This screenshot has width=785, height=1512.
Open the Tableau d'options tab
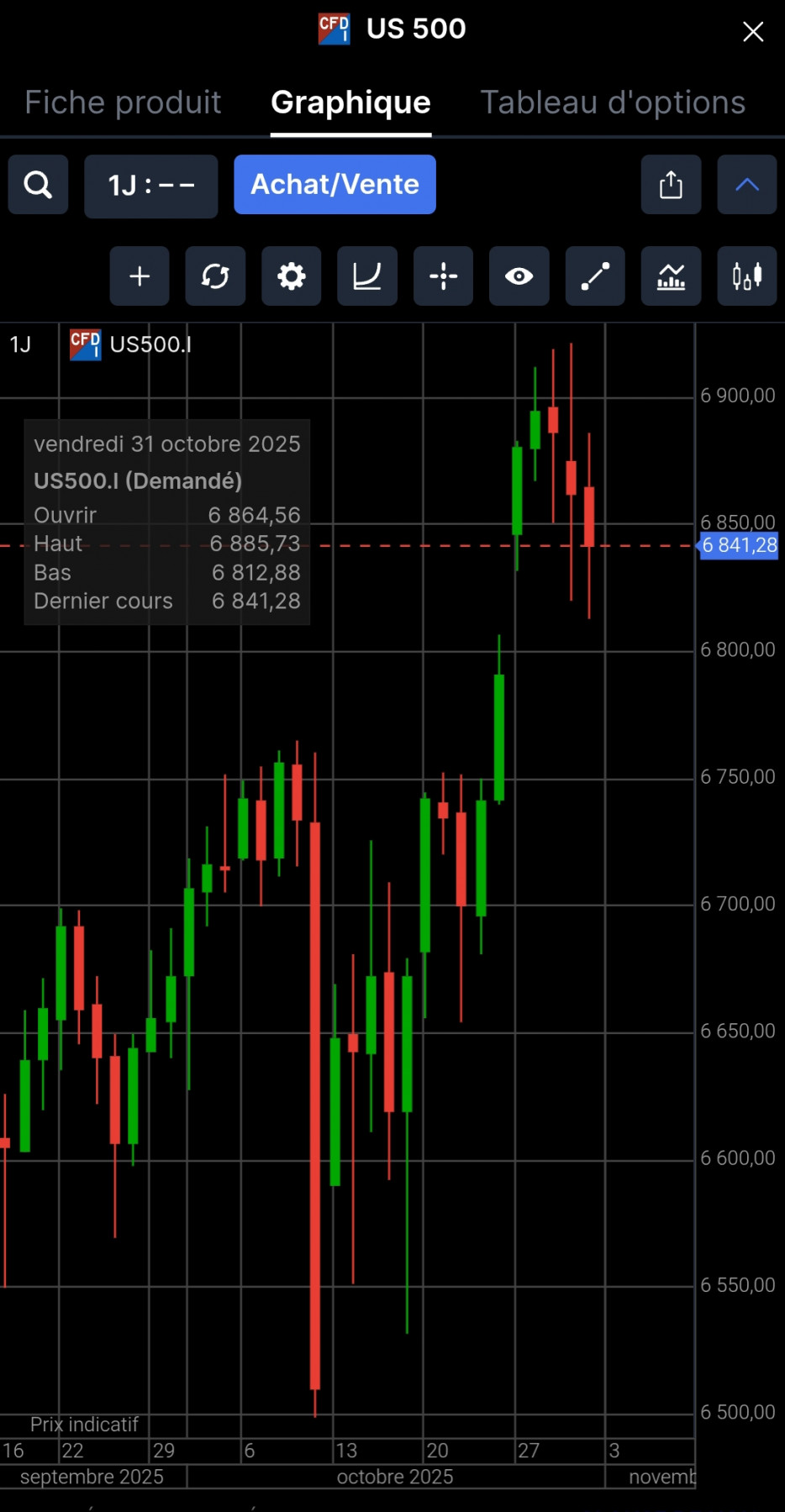pos(613,102)
